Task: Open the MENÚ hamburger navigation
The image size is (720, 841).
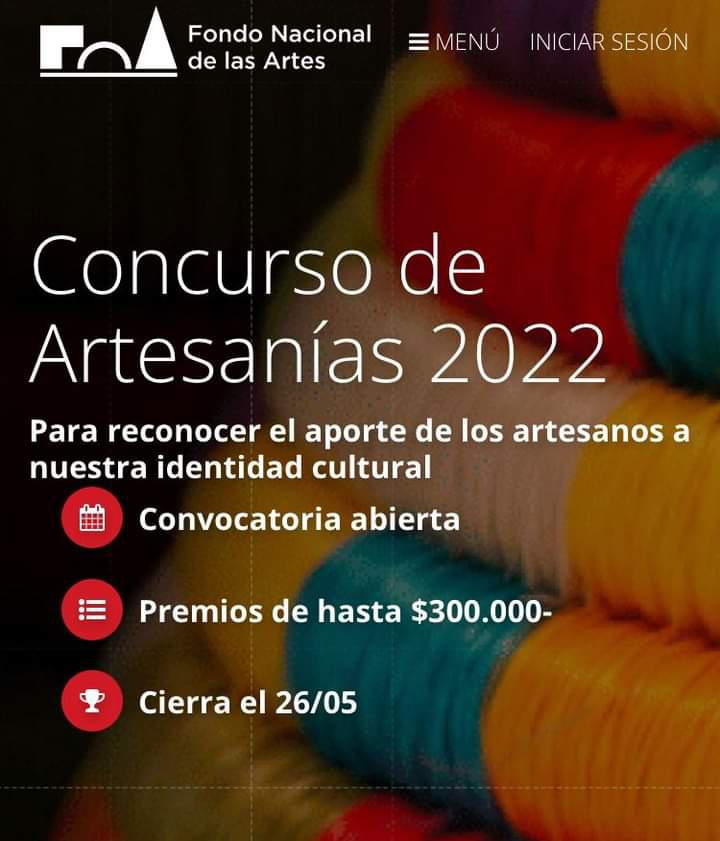Action: click(453, 42)
